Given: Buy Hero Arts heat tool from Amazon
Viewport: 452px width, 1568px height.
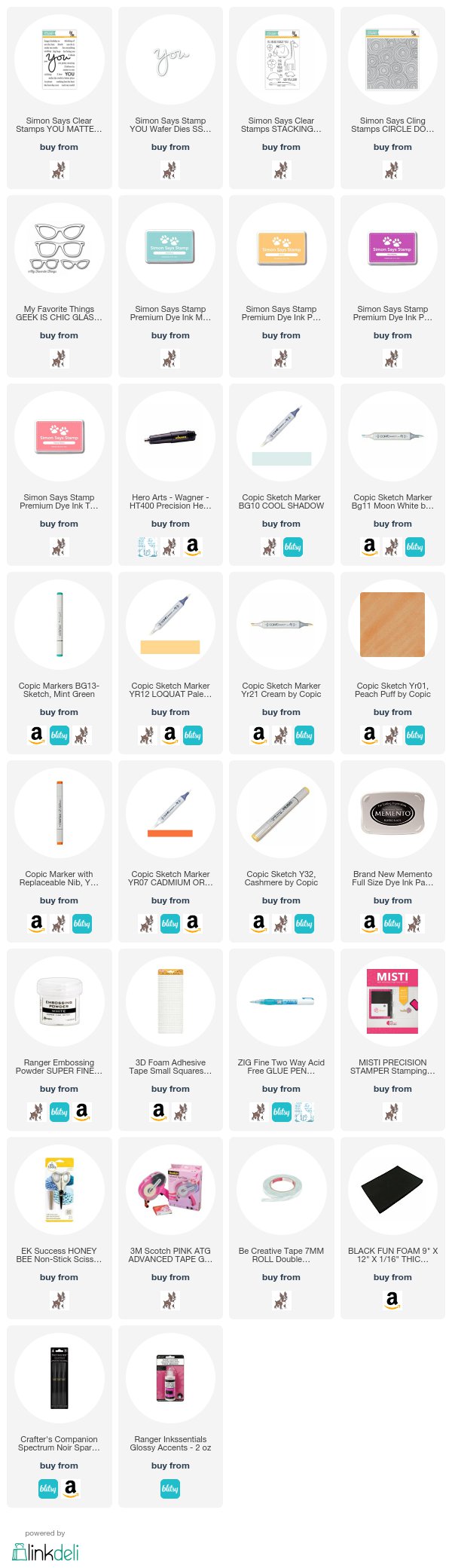Looking at the screenshot, I should pos(193,546).
